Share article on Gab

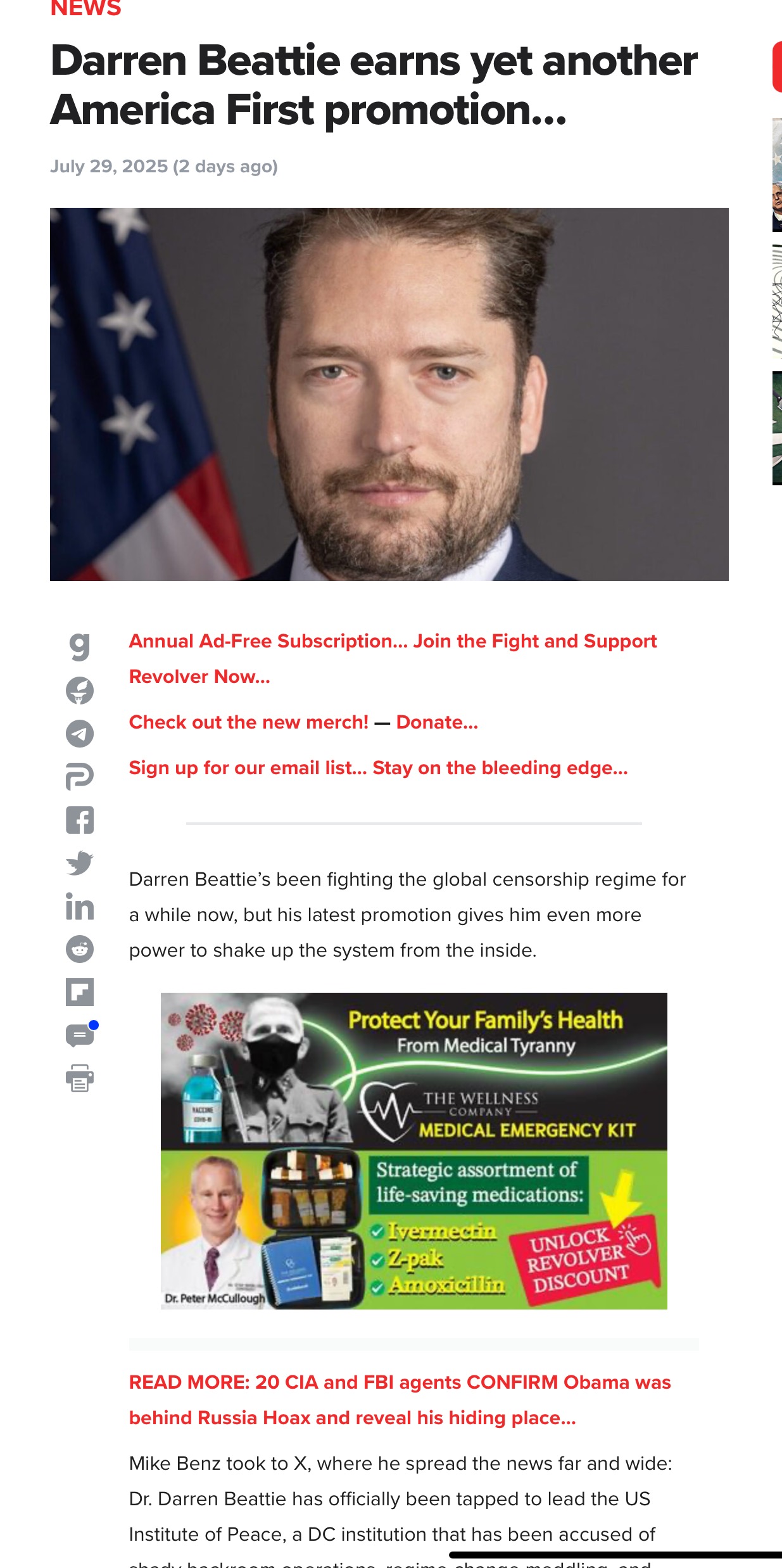(x=80, y=647)
